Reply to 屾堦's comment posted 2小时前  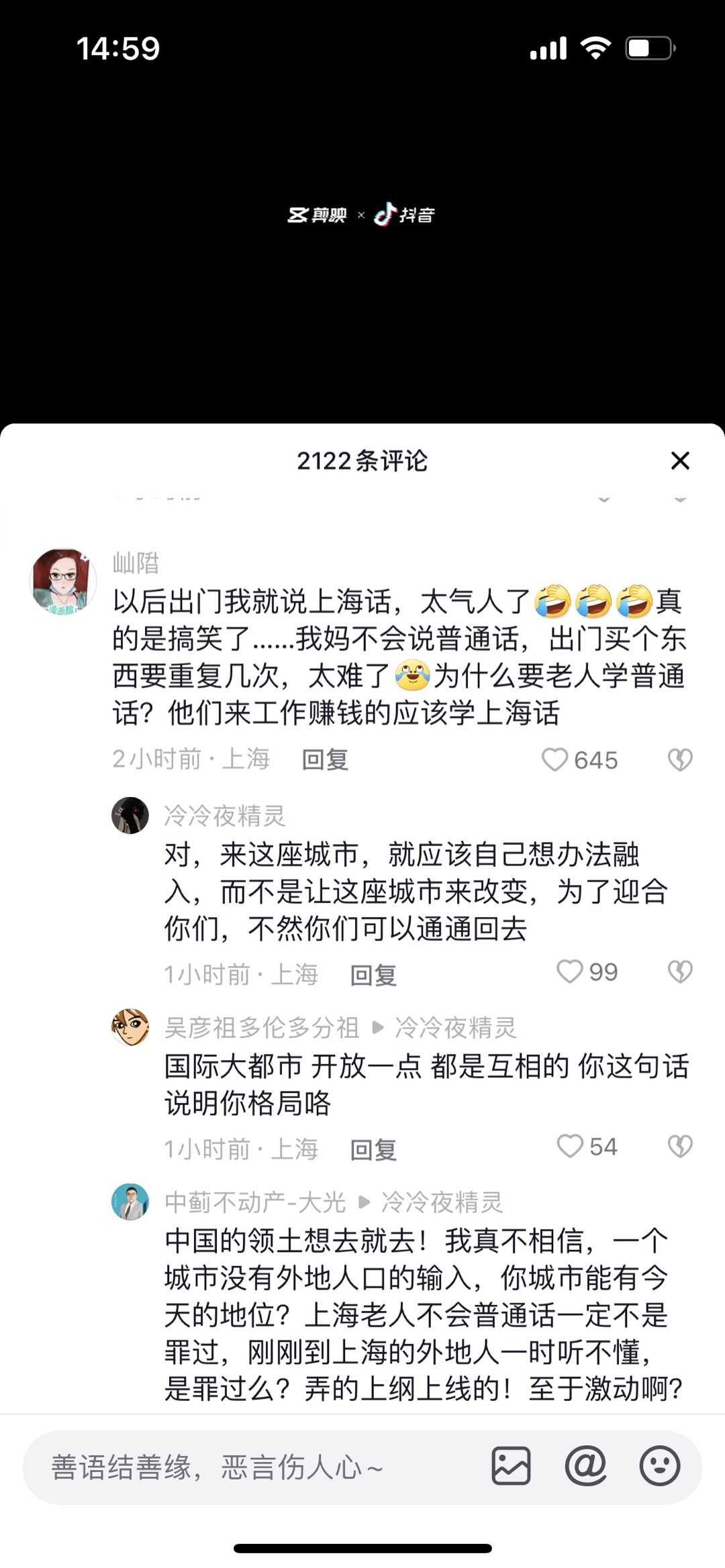[325, 760]
